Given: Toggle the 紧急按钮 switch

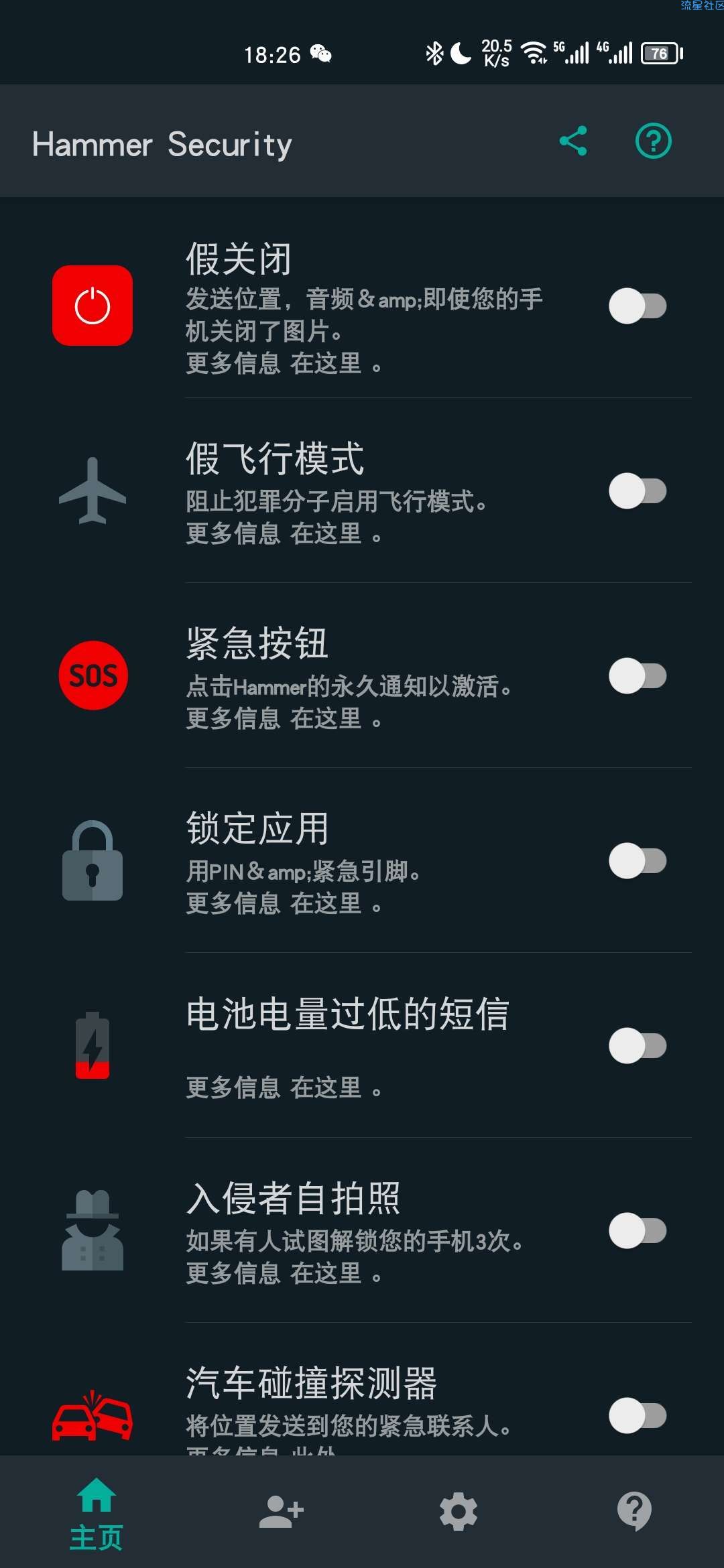Looking at the screenshot, I should pos(637,676).
